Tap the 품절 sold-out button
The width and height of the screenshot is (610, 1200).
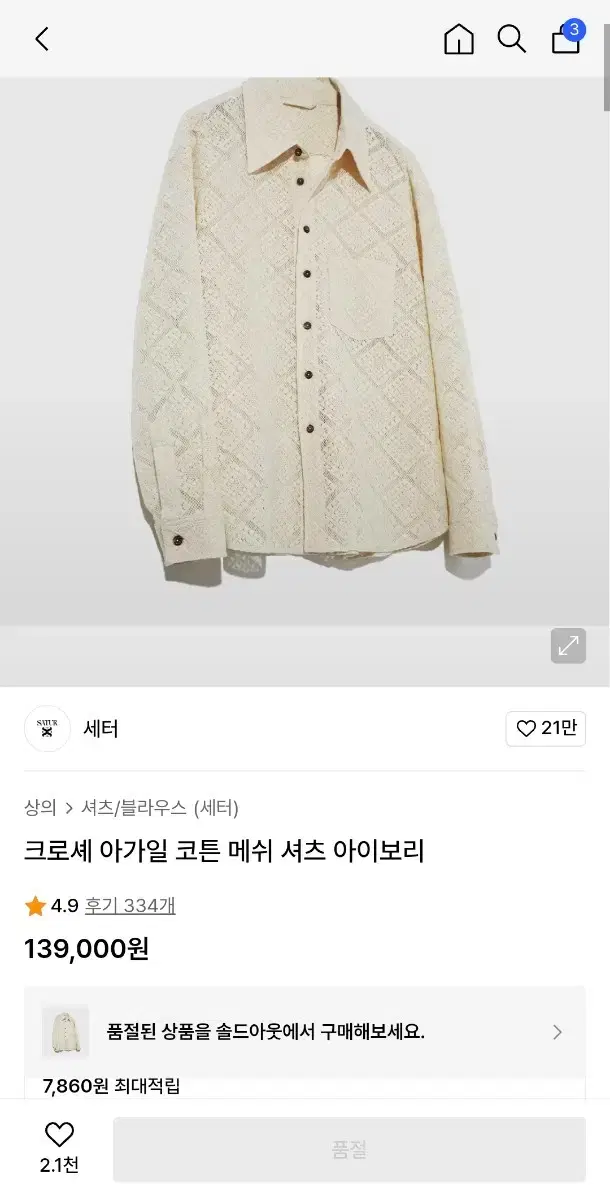(349, 1150)
